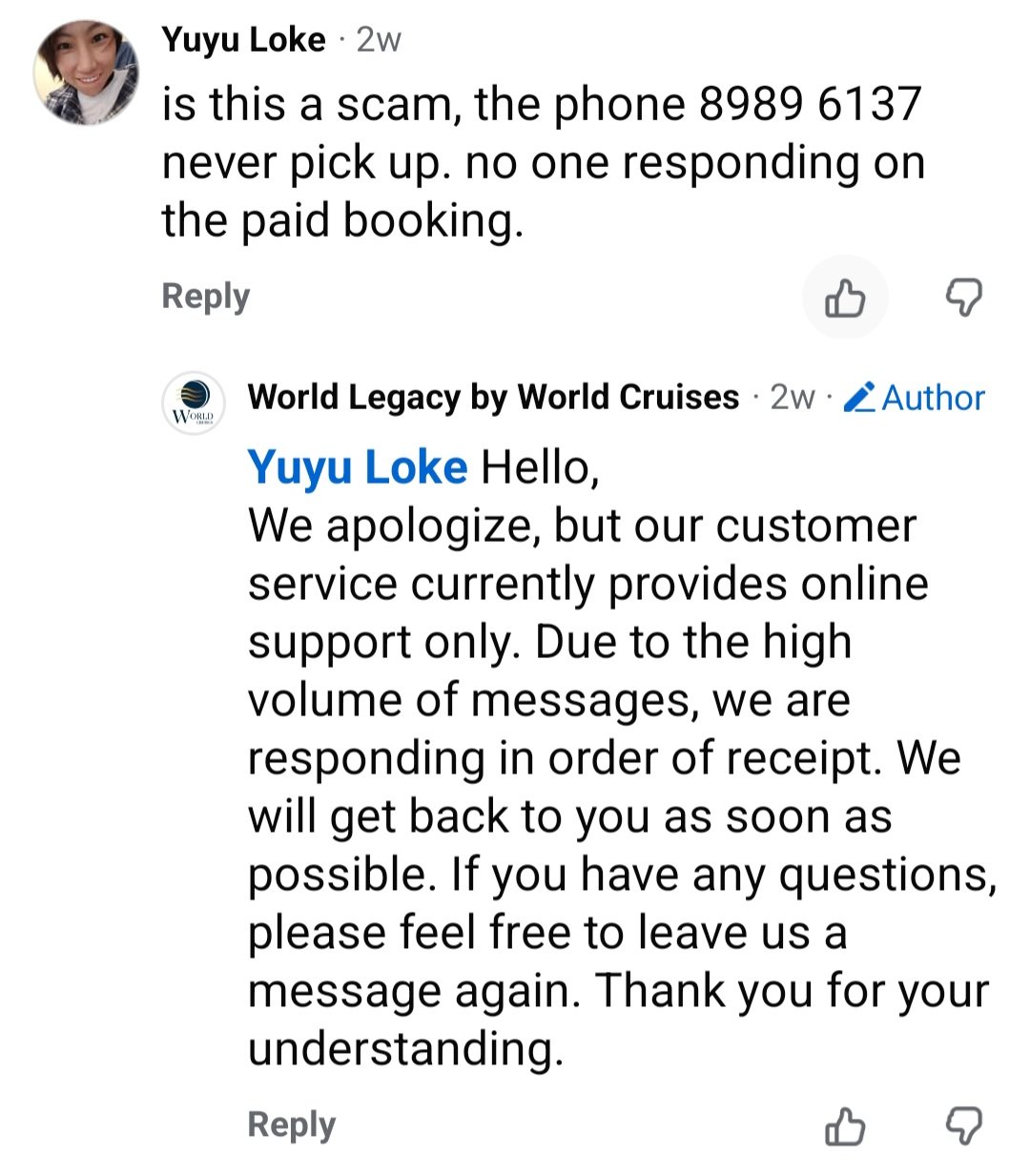Like Yuyu Loke's comment
The height and width of the screenshot is (1176, 1030).
pos(844,299)
